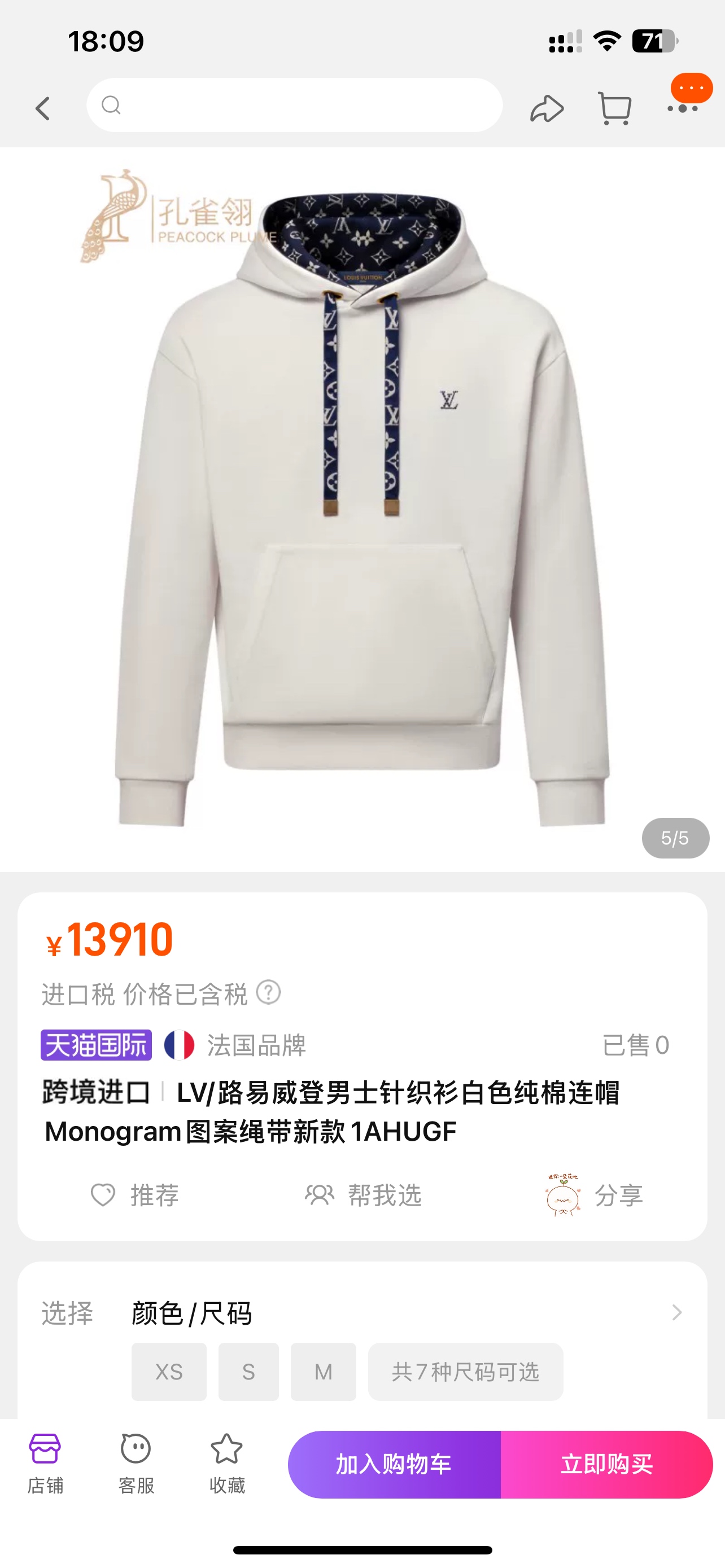Select size M

pyautogui.click(x=323, y=1372)
